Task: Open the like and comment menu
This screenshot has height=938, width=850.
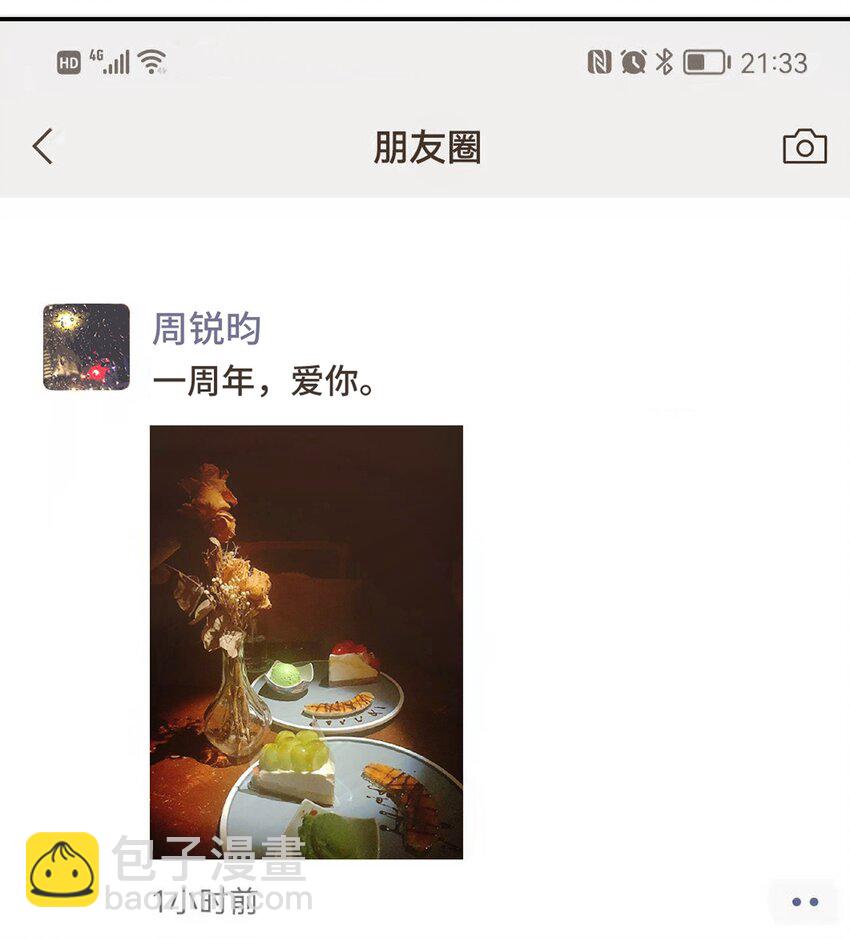Action: click(804, 901)
